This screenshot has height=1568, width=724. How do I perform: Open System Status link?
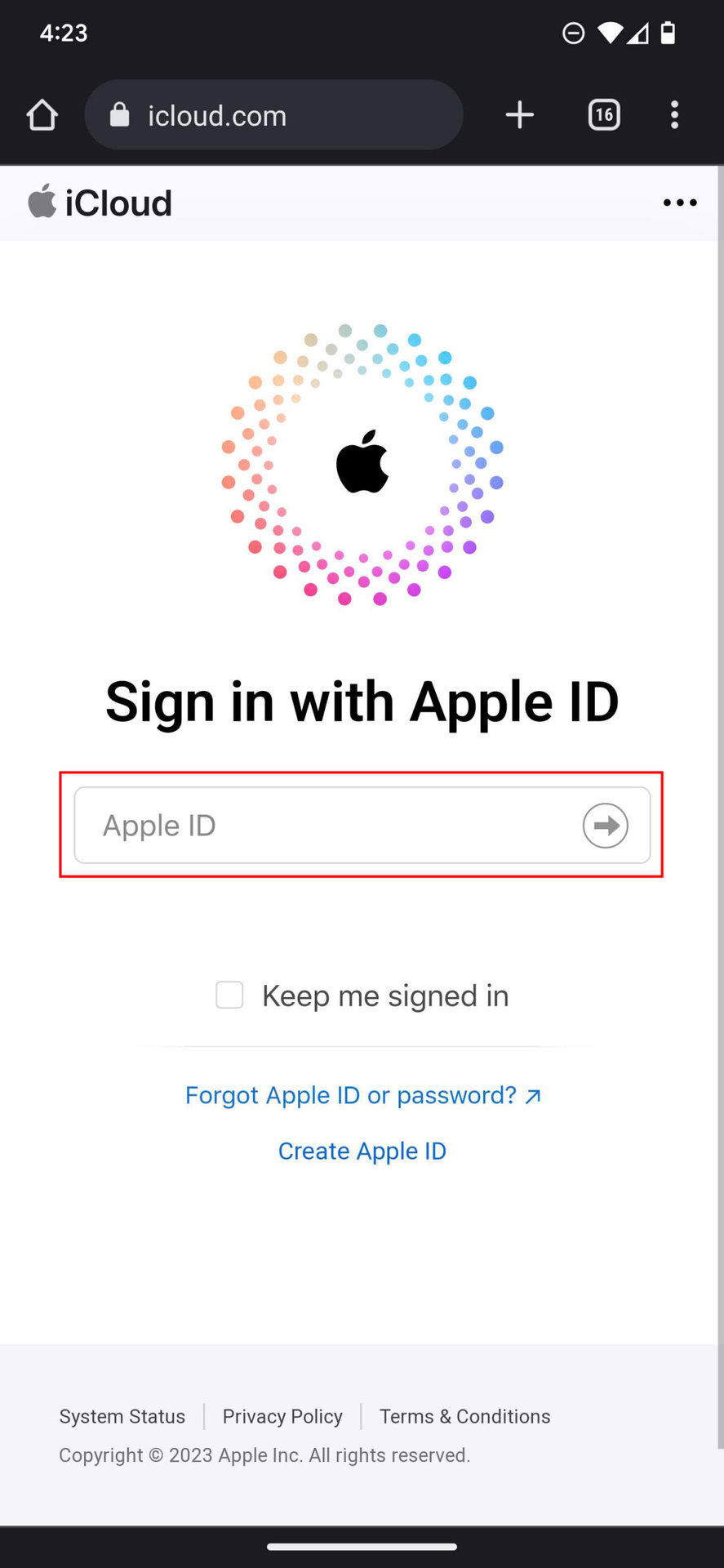122,1416
